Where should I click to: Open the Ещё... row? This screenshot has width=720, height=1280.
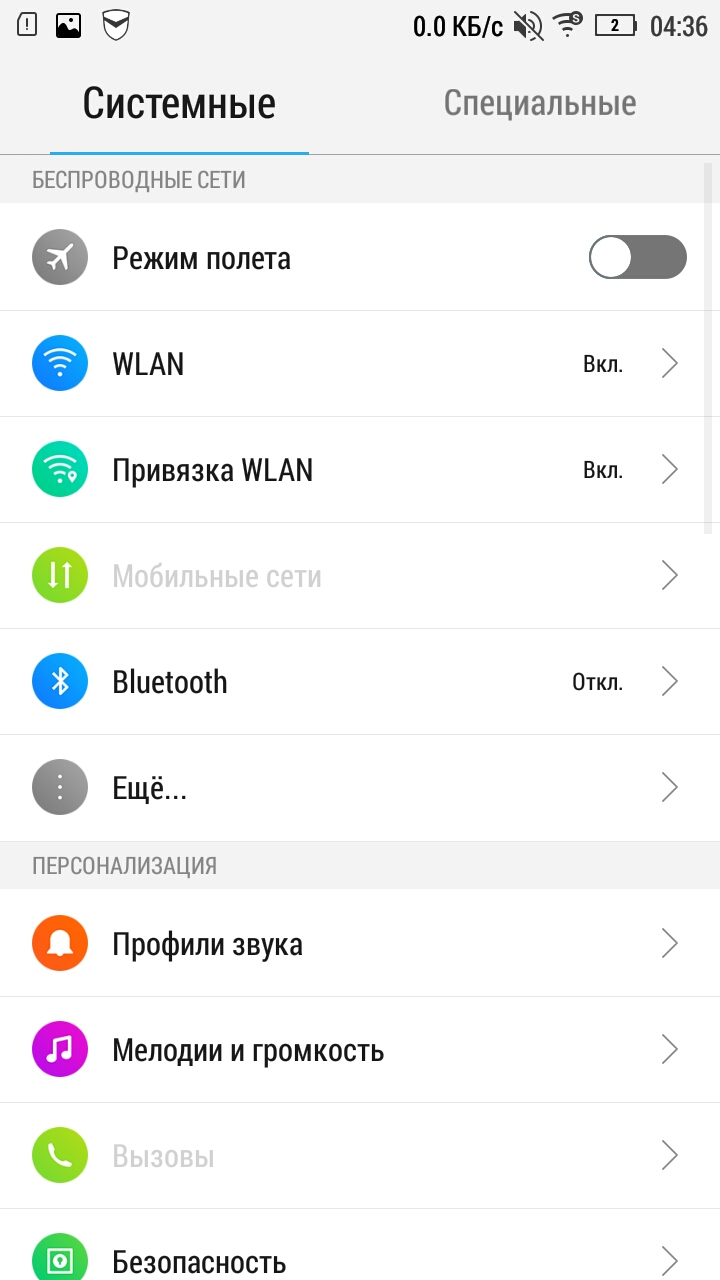360,788
